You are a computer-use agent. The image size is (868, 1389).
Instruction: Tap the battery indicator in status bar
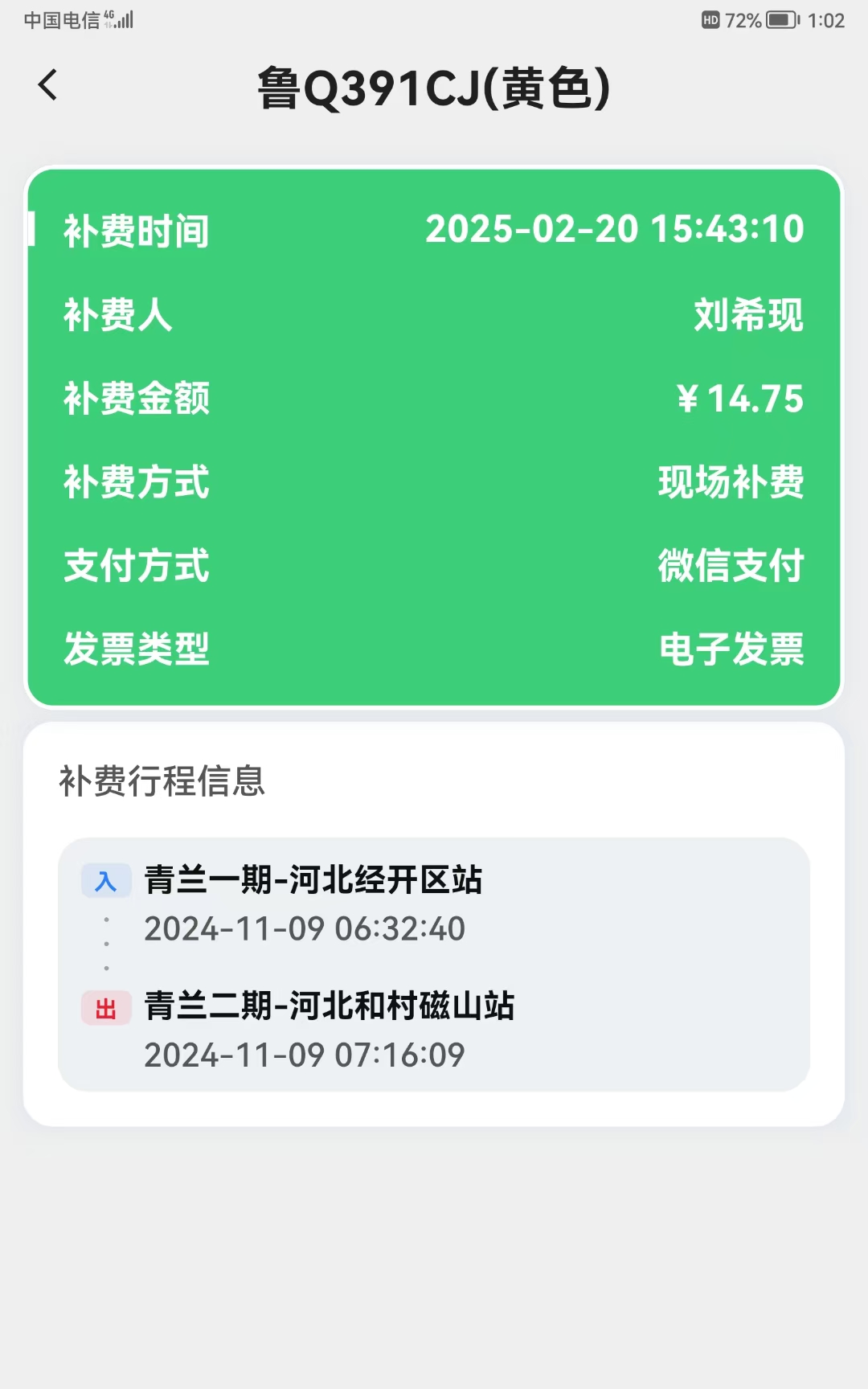point(778,22)
